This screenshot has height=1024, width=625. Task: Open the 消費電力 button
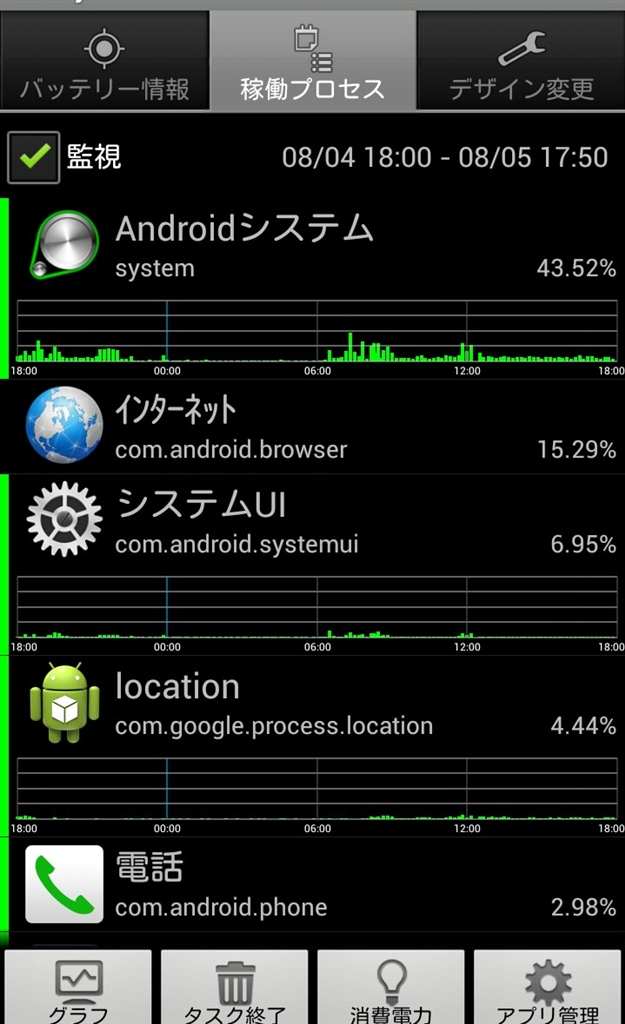click(x=391, y=988)
